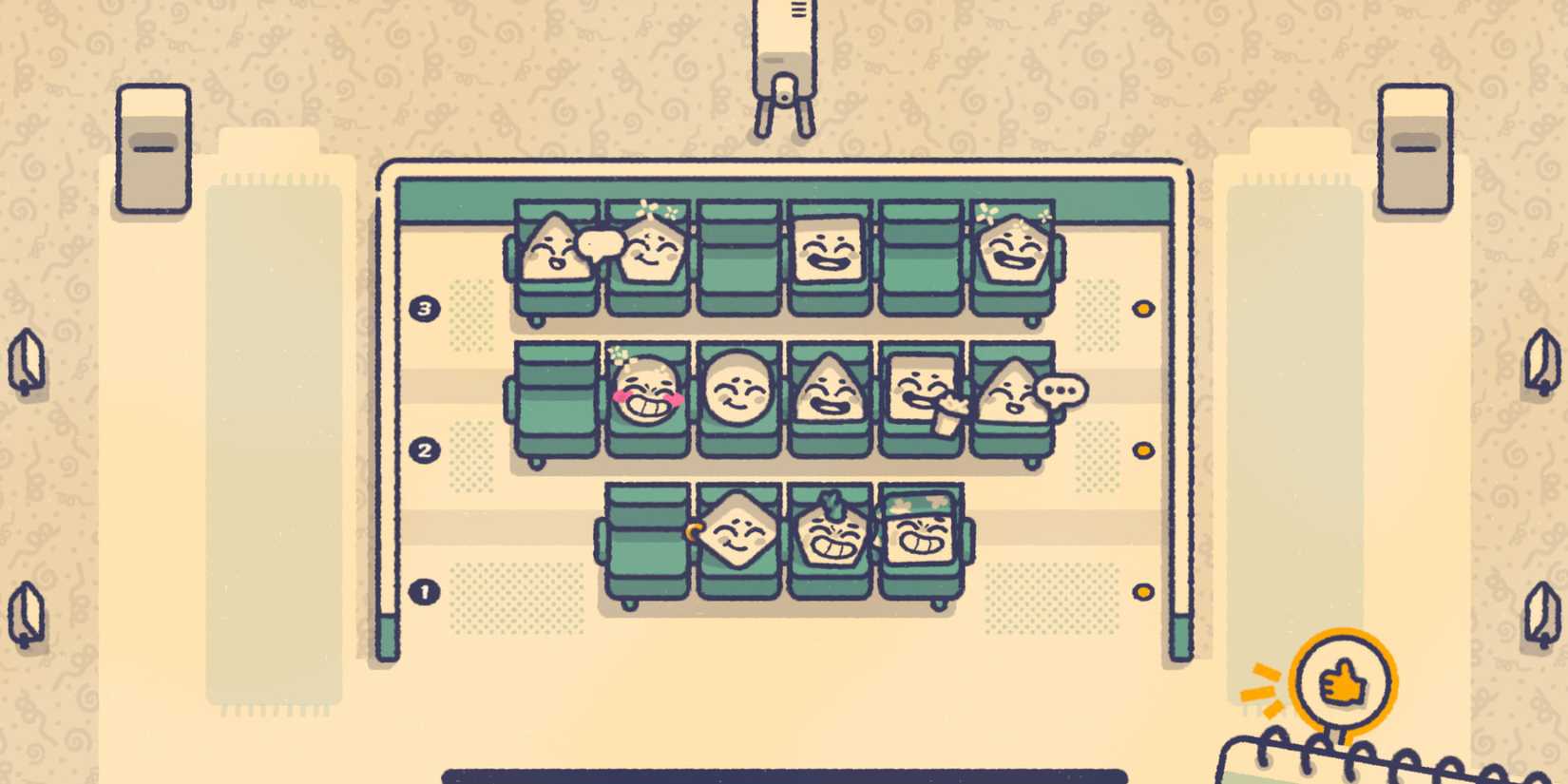1568x784 pixels.
Task: Select the blushing round character with pink cheeks
Action: coord(646,393)
